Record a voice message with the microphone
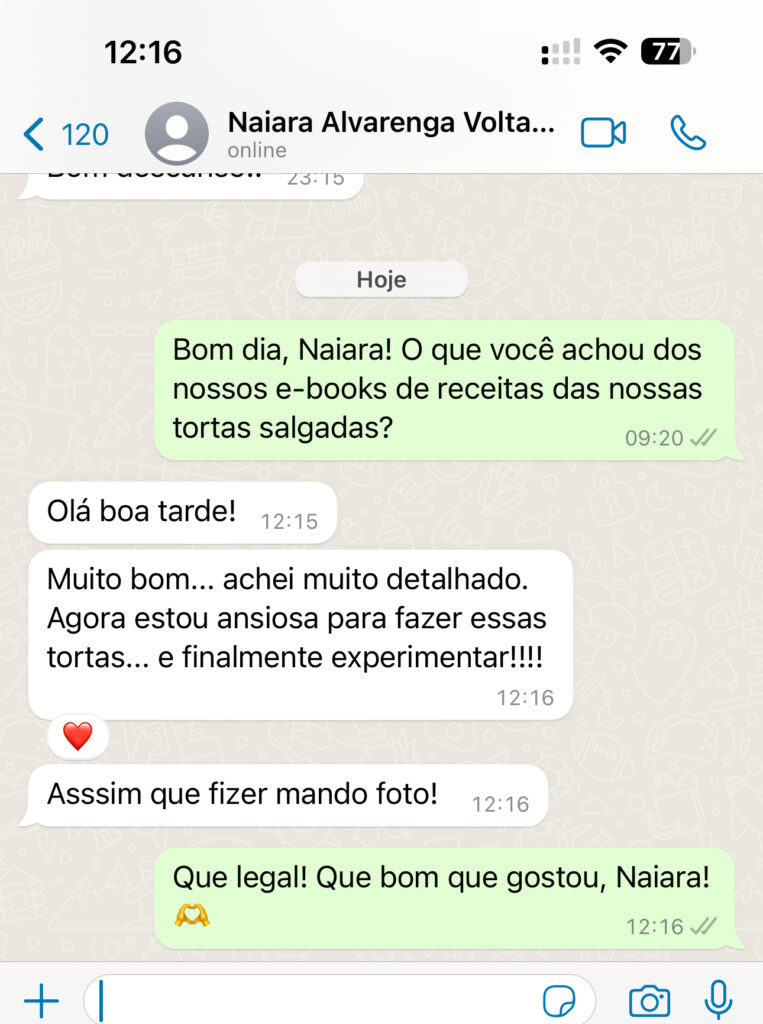 coord(717,1000)
